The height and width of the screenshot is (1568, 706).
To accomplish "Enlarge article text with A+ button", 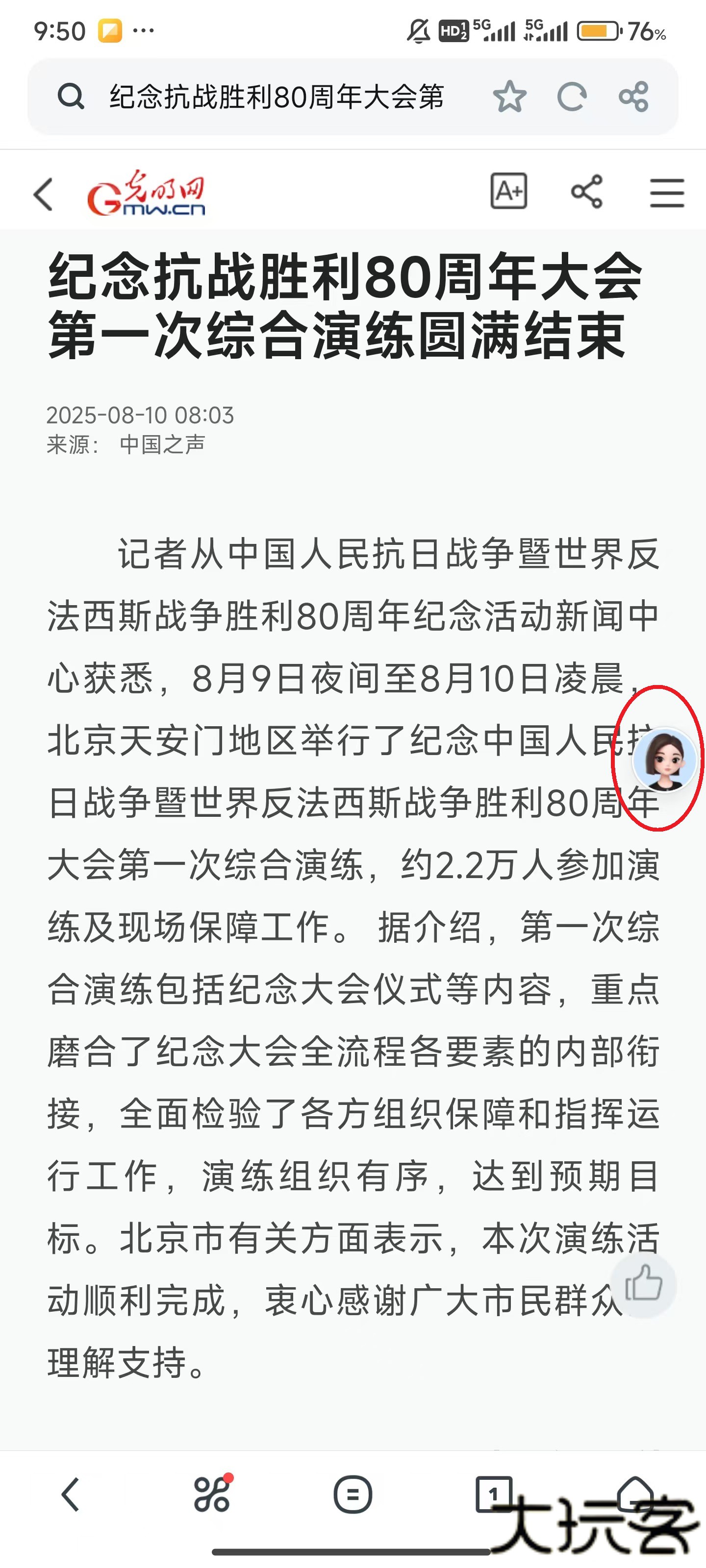I will pos(508,191).
